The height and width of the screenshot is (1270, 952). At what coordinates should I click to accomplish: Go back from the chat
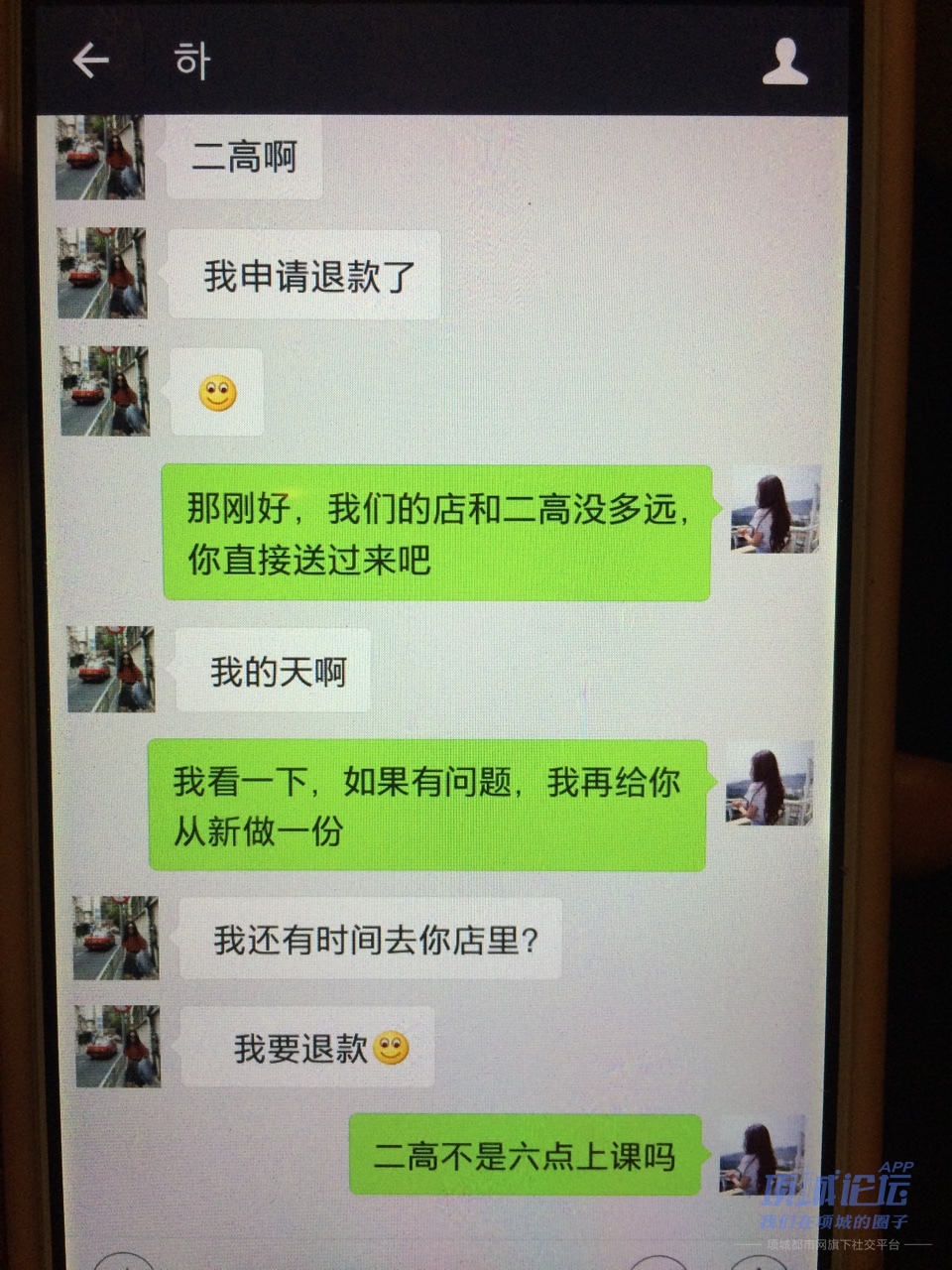(x=90, y=62)
